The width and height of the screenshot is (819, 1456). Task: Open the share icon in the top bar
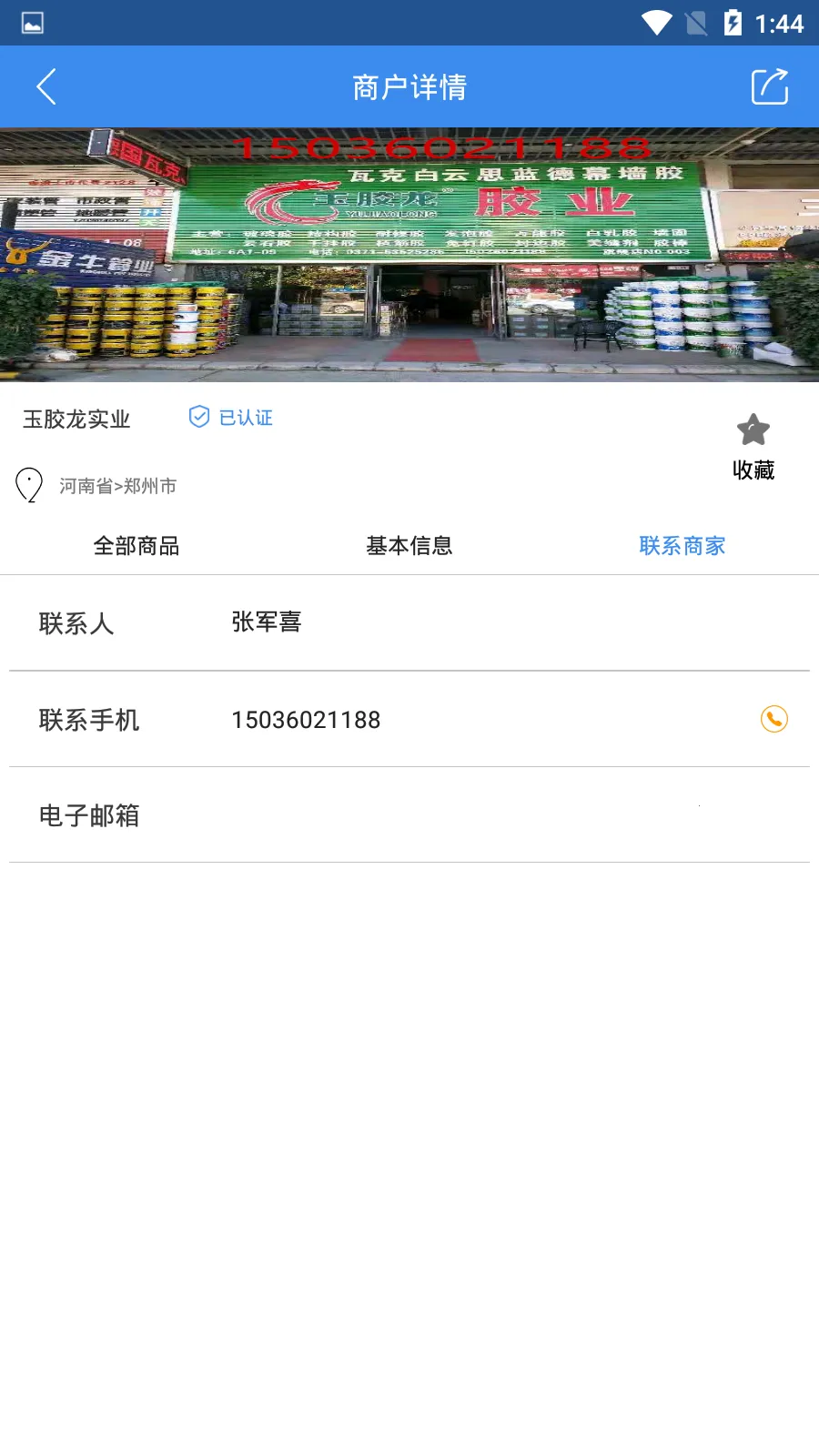click(x=770, y=86)
